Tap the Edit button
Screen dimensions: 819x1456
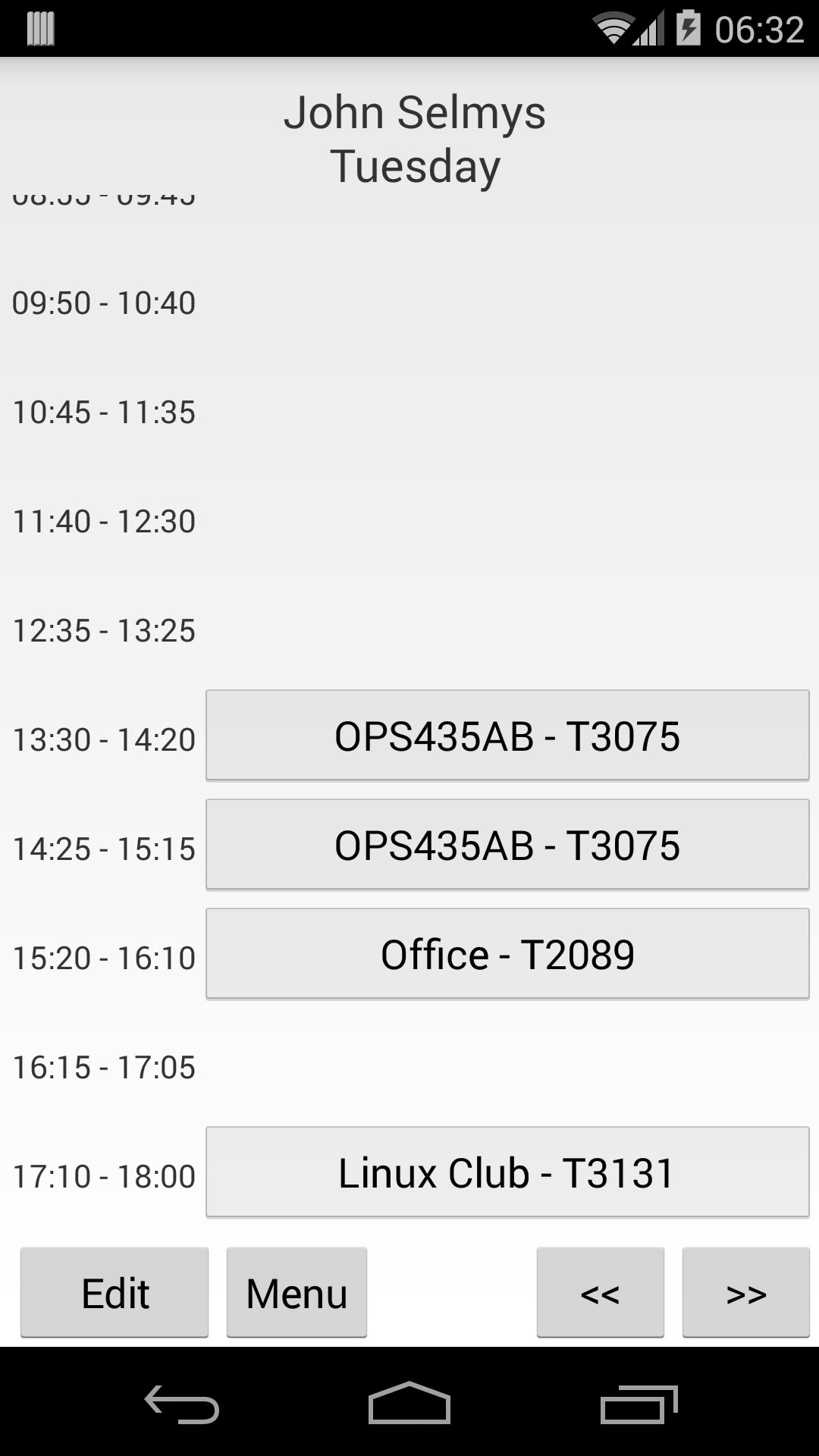[115, 1293]
